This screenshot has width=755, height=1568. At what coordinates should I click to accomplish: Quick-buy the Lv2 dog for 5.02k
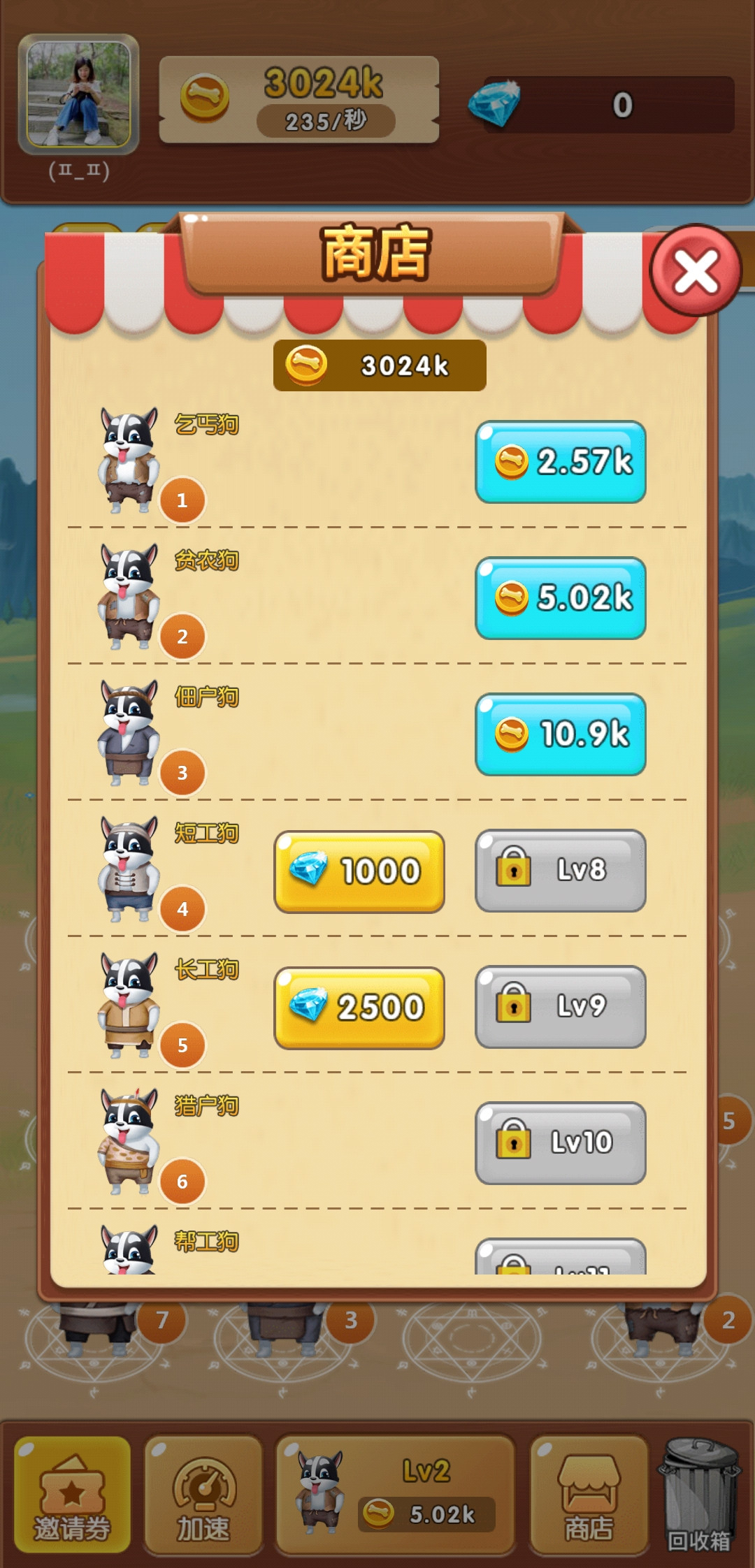click(x=396, y=1494)
